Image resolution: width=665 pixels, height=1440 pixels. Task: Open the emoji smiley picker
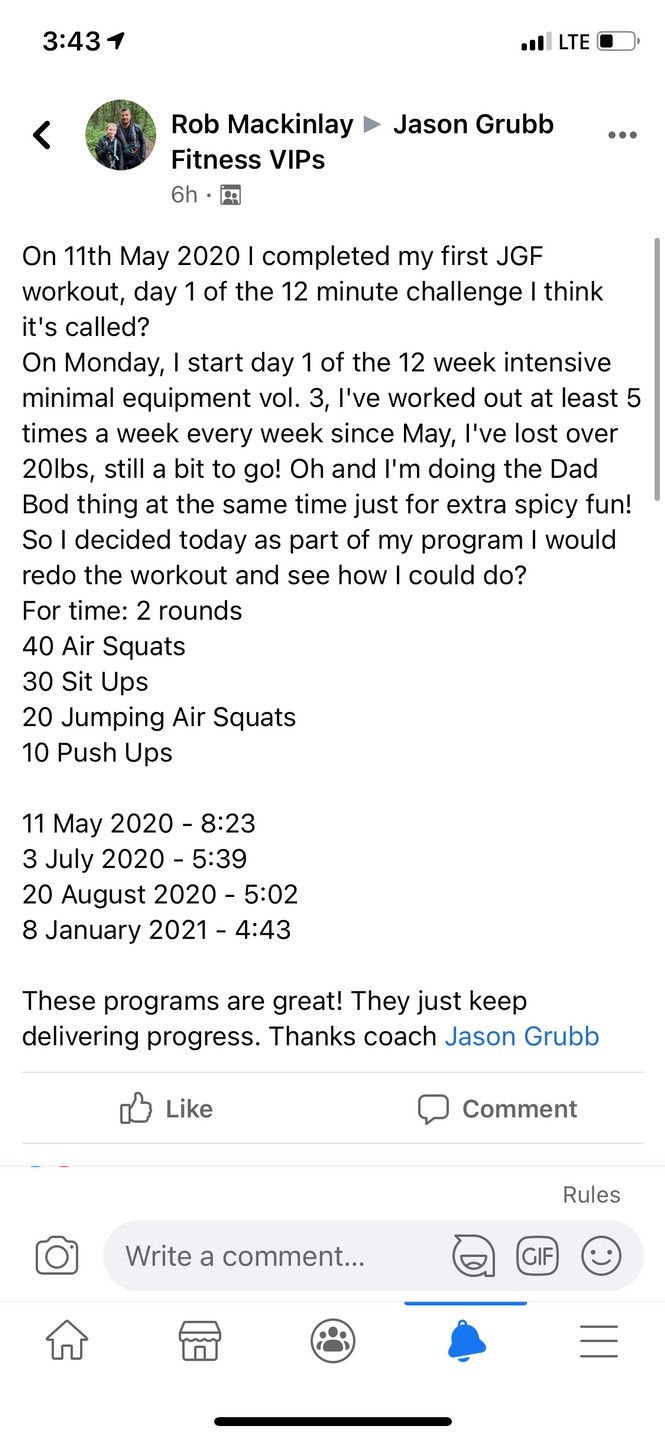pos(601,1256)
